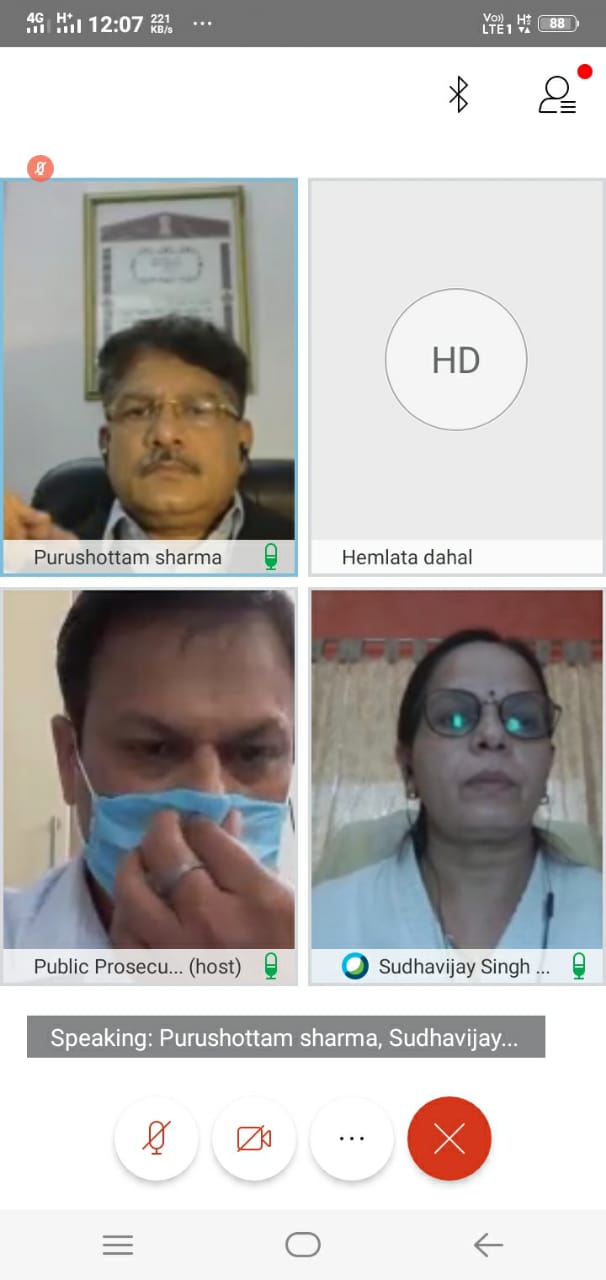
Task: Leave the meeting with red X
Action: [x=449, y=1138]
